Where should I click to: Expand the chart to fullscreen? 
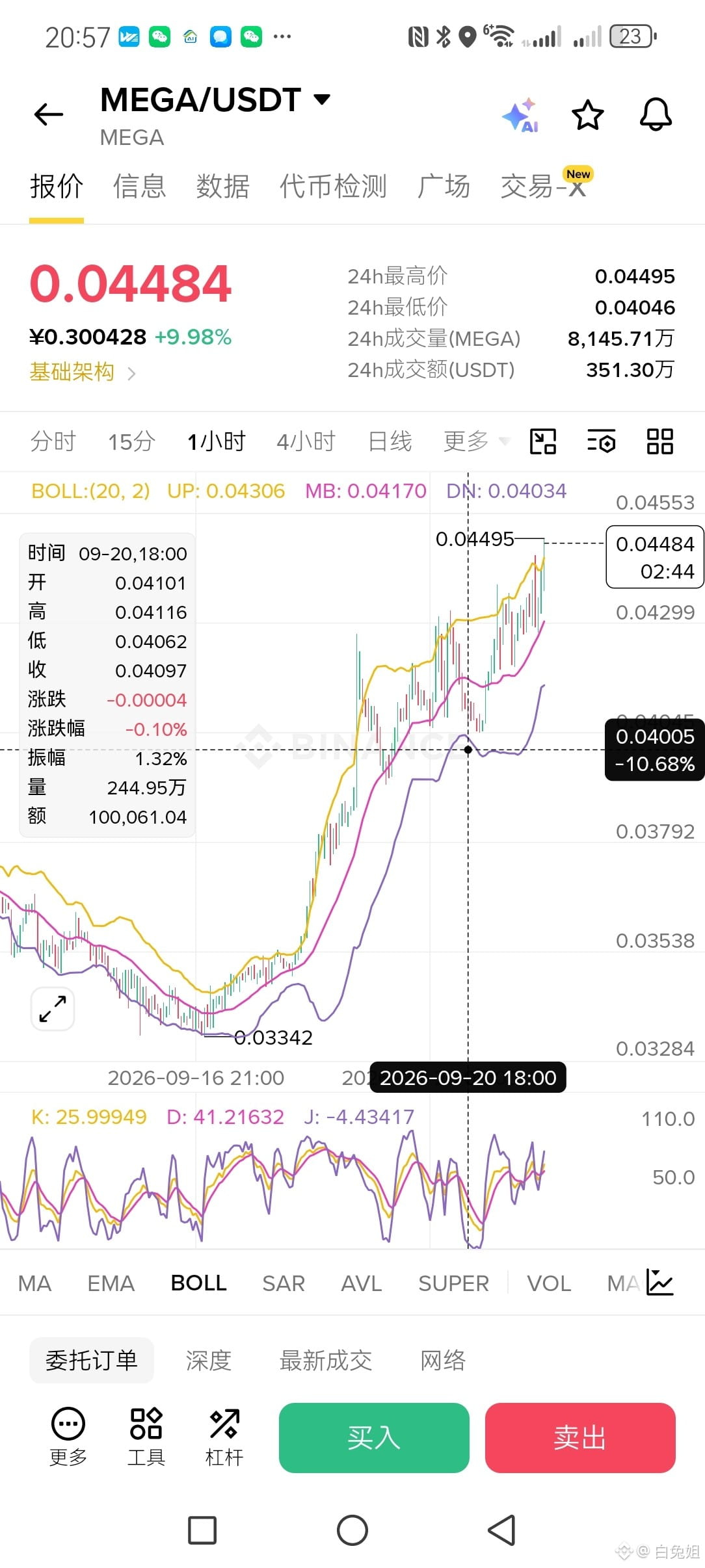53,1009
